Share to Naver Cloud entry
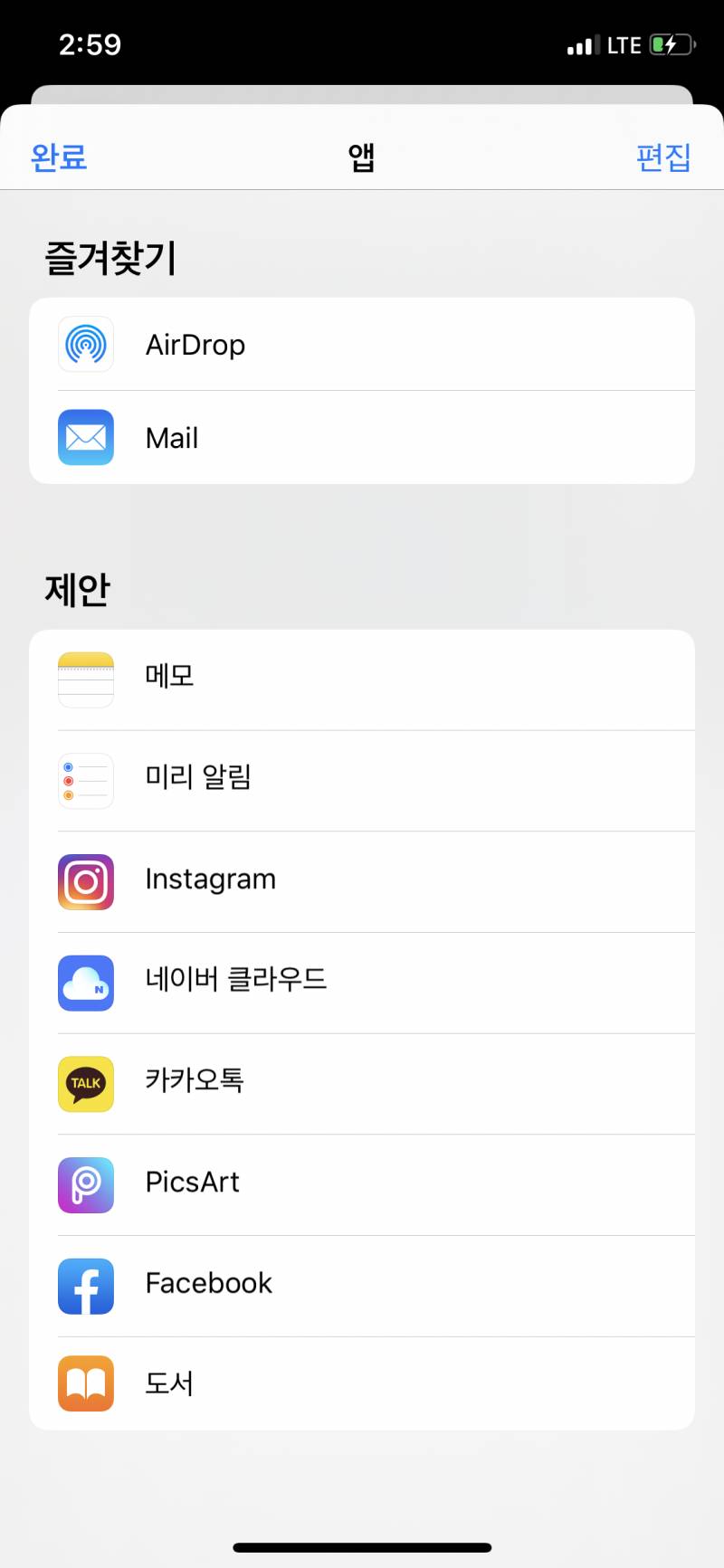The height and width of the screenshot is (1568, 724). pos(362,984)
